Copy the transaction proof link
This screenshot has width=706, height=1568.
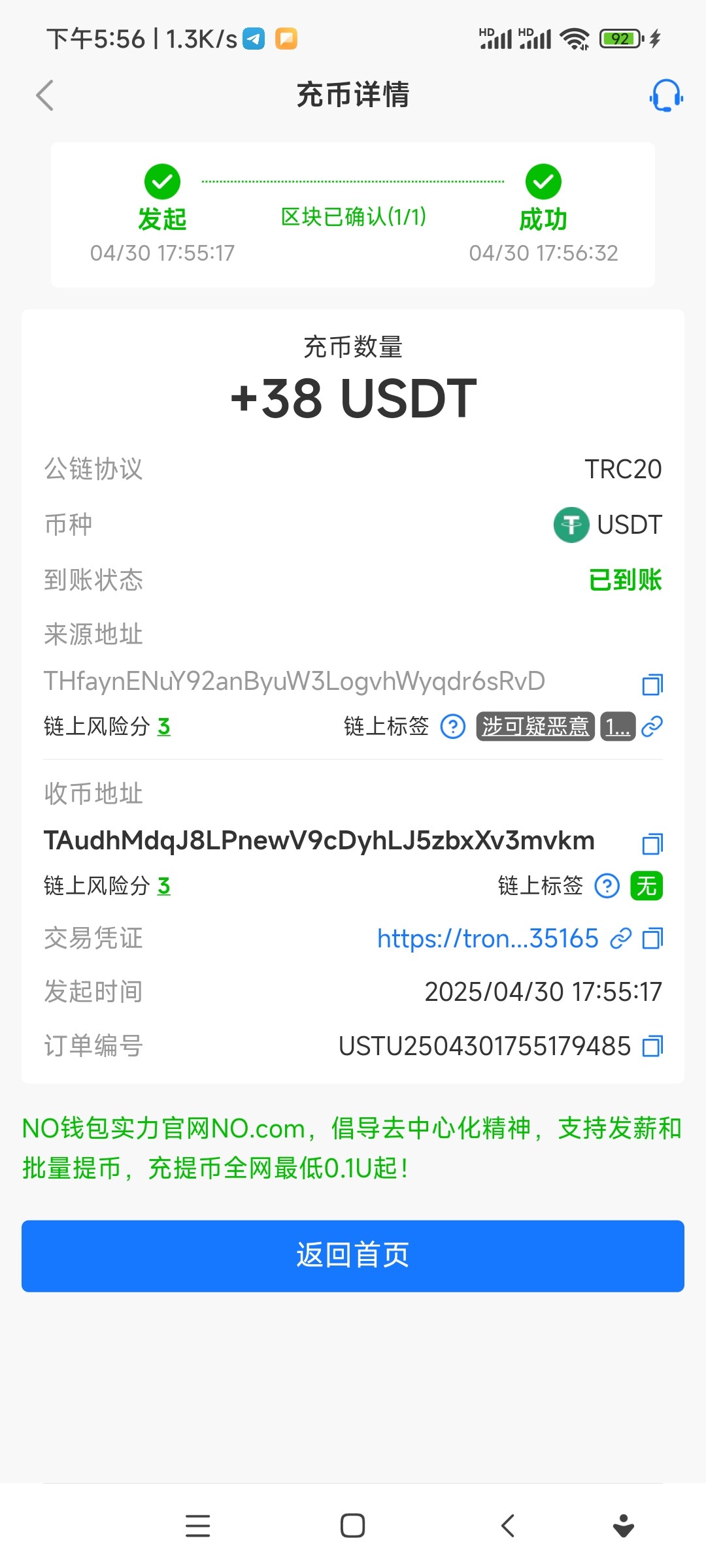click(x=652, y=939)
